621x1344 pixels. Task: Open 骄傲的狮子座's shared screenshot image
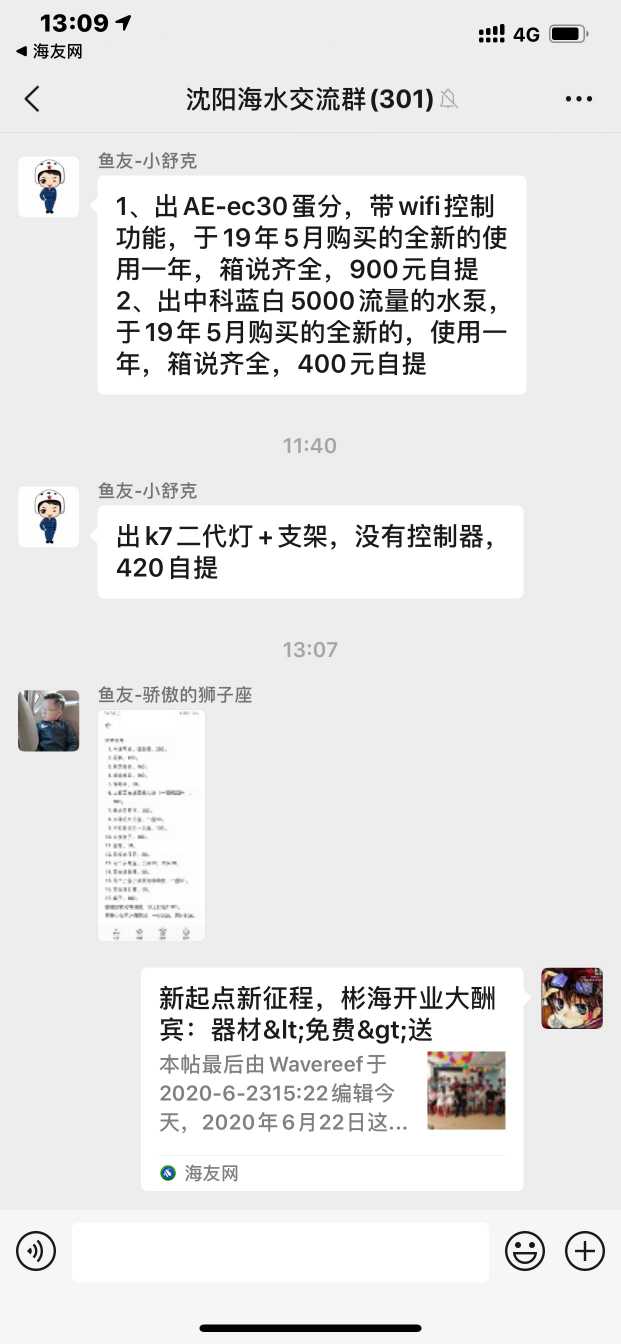pyautogui.click(x=151, y=825)
